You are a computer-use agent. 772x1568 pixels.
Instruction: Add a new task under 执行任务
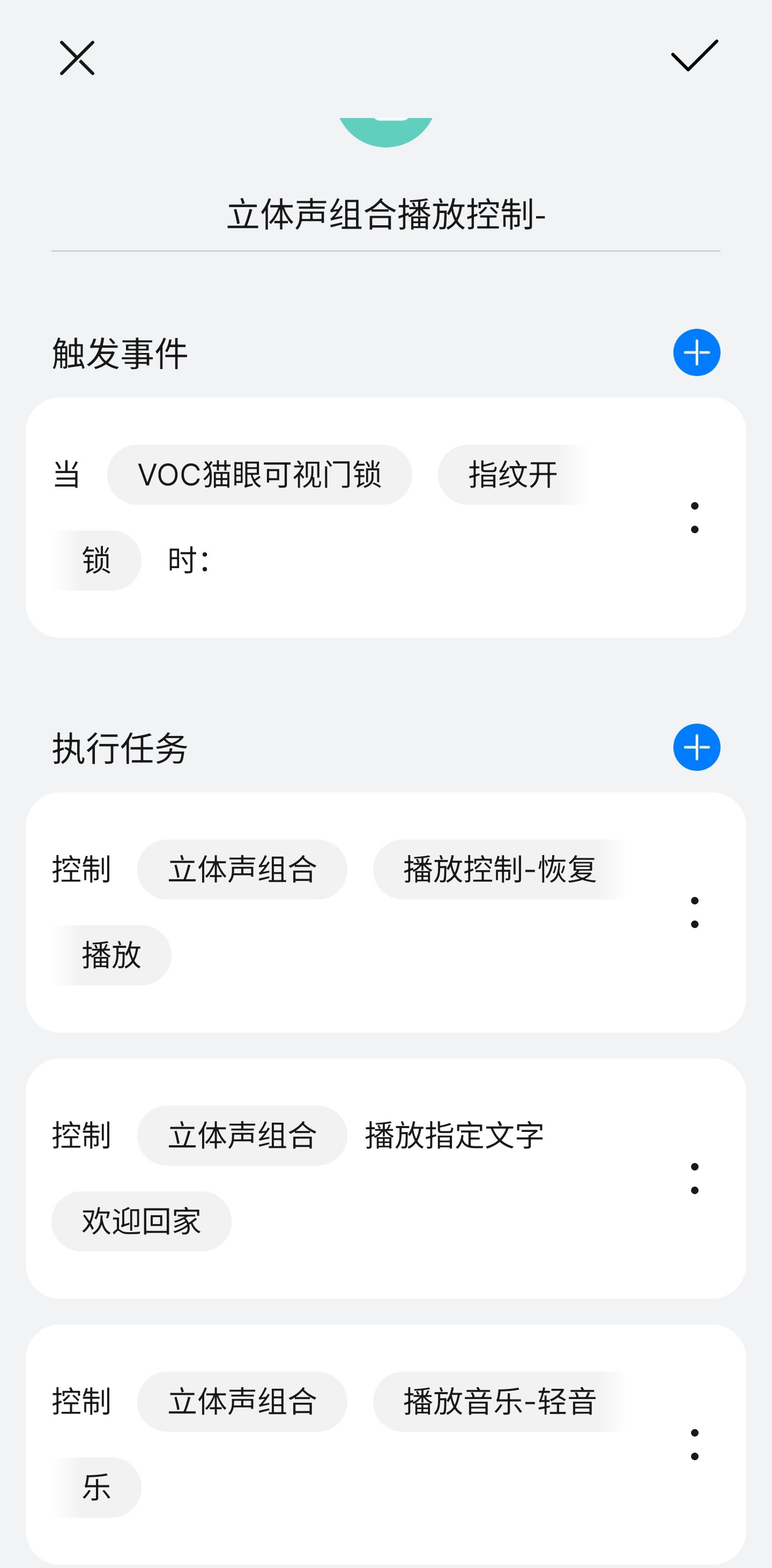pyautogui.click(x=696, y=747)
